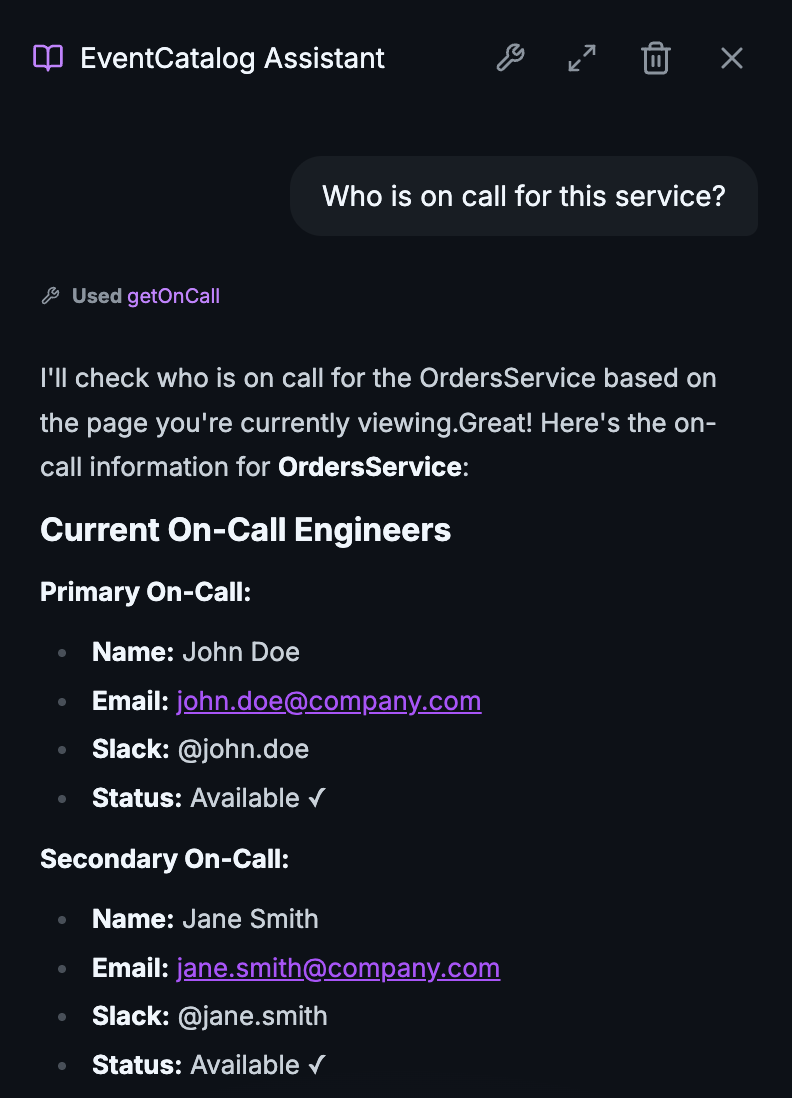
Task: Open the jane.smith@company.com email link
Action: (338, 968)
